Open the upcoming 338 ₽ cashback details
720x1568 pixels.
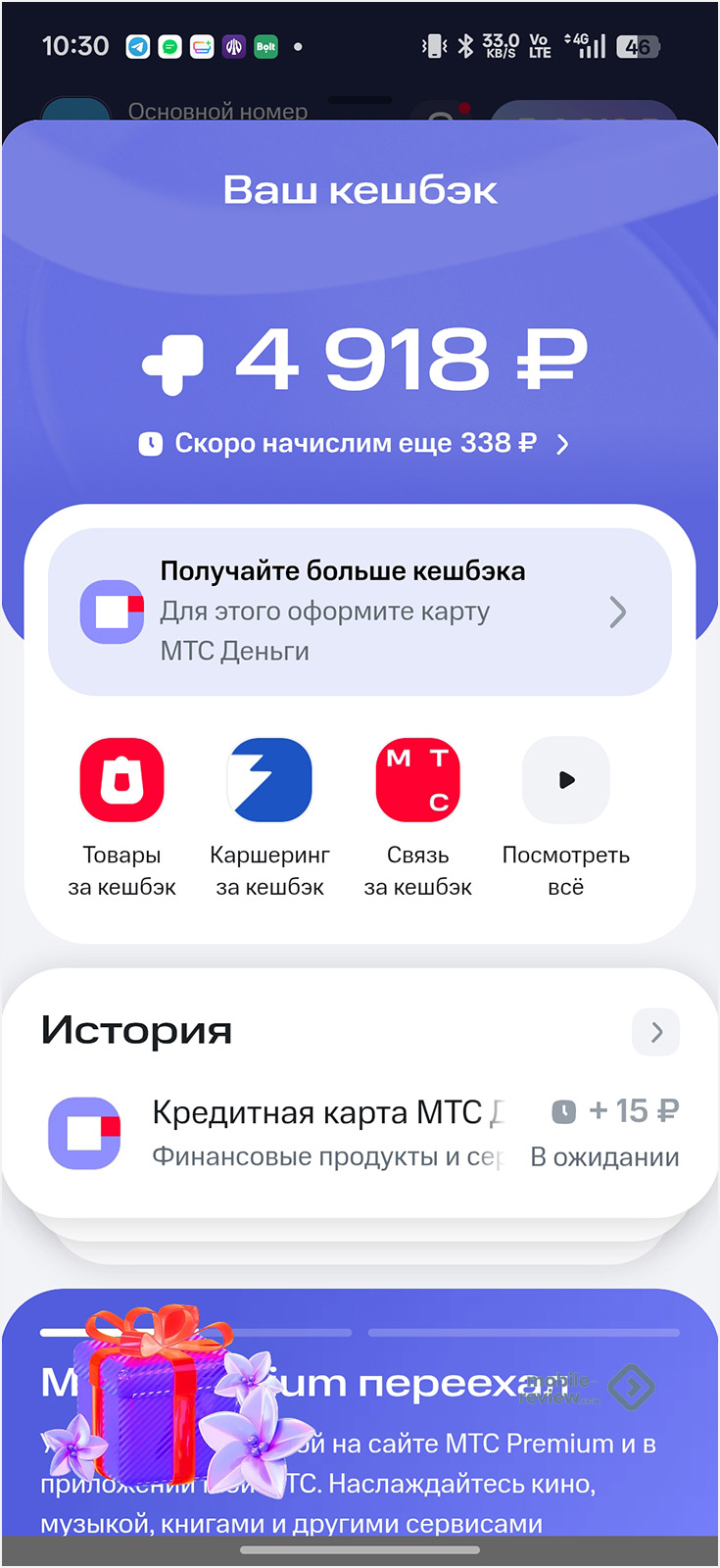click(355, 444)
